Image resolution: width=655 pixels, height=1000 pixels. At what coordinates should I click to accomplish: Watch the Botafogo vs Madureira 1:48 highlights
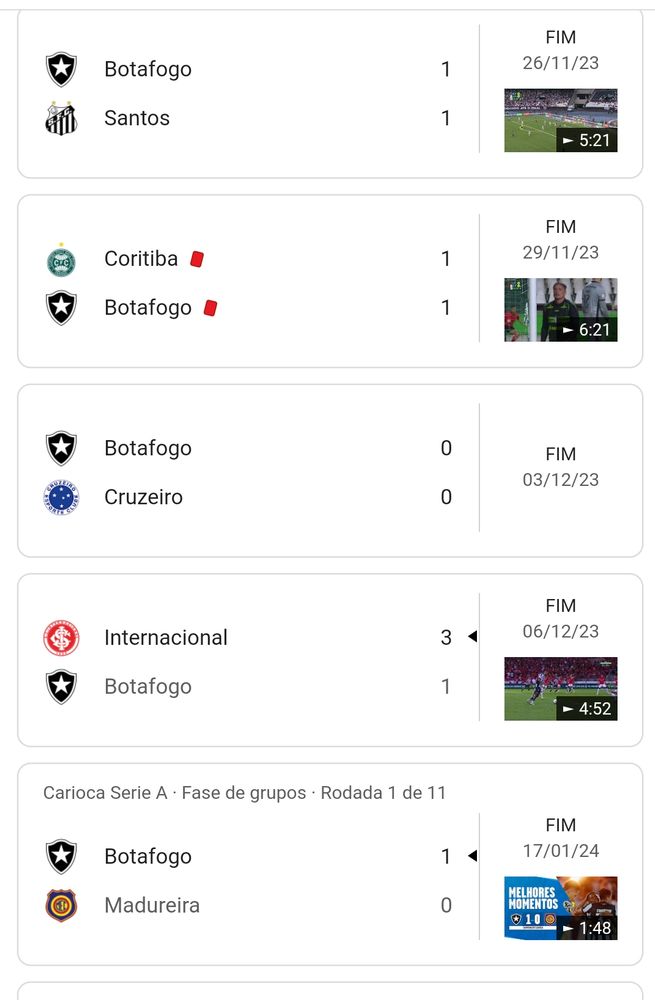click(x=560, y=908)
